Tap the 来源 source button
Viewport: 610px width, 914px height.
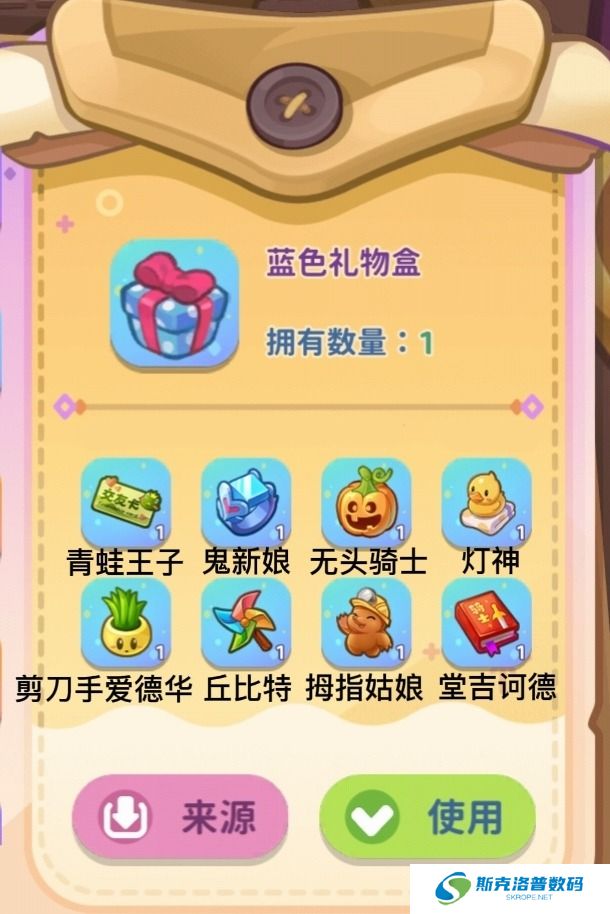tap(180, 818)
